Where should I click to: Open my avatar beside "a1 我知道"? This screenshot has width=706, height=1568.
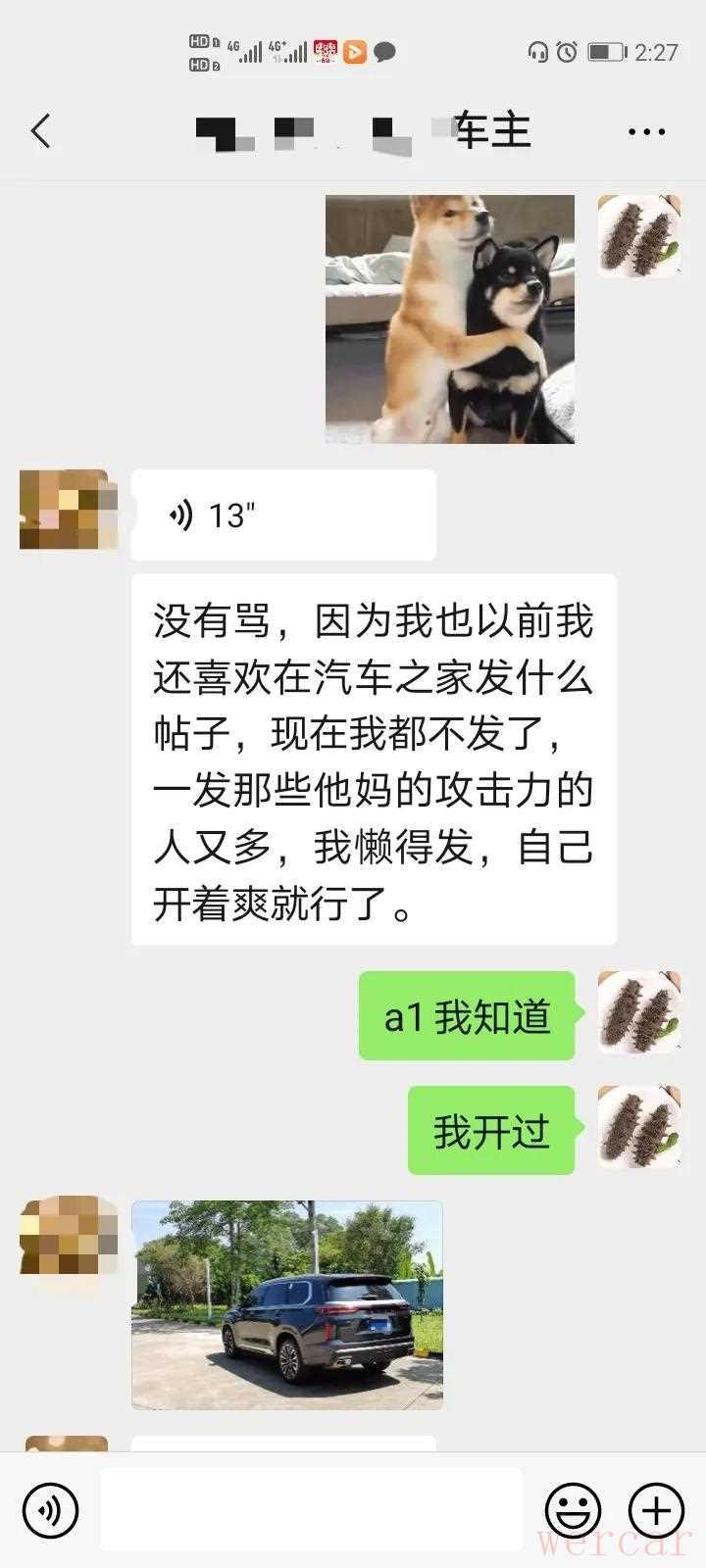pos(639,1012)
